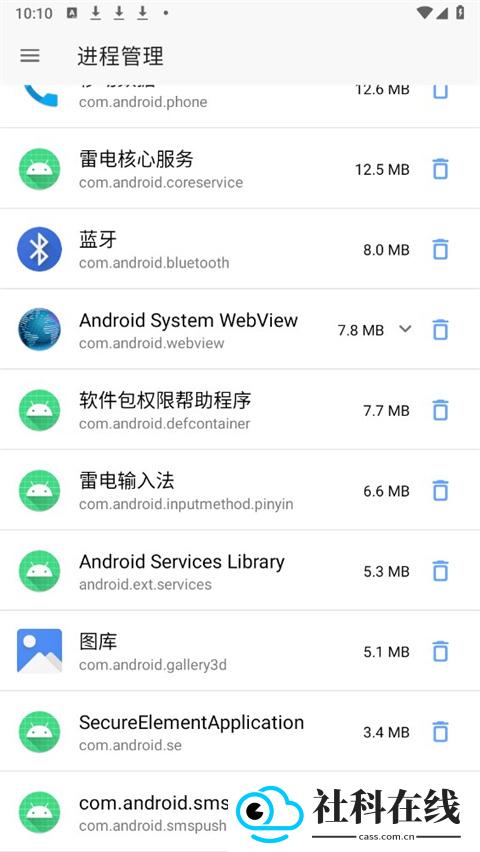
Task: Tap trash icon for SecureElementApplication
Action: click(x=440, y=732)
